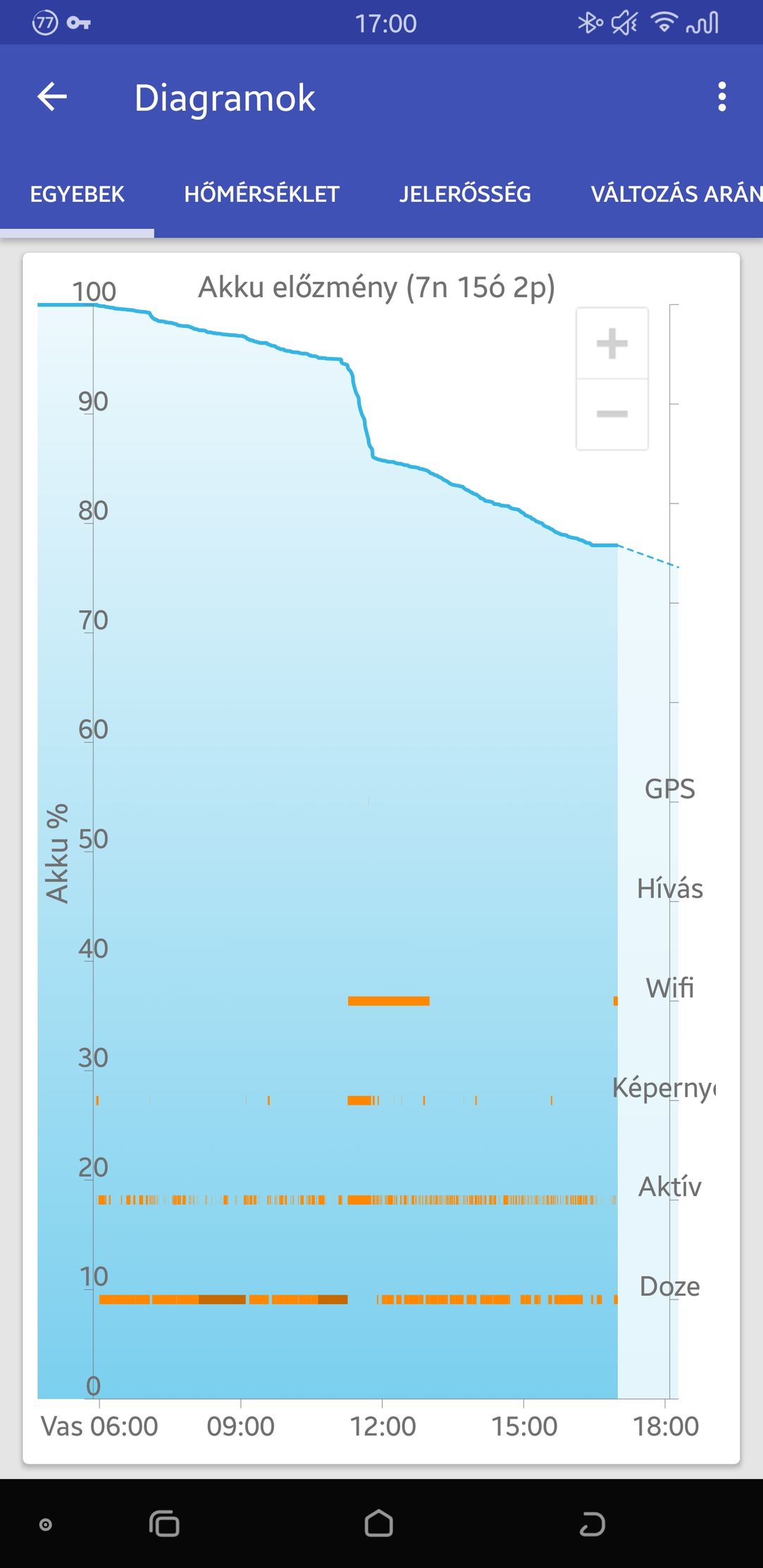The image size is (763, 1568).
Task: Tap the system home button
Action: coord(379,1523)
